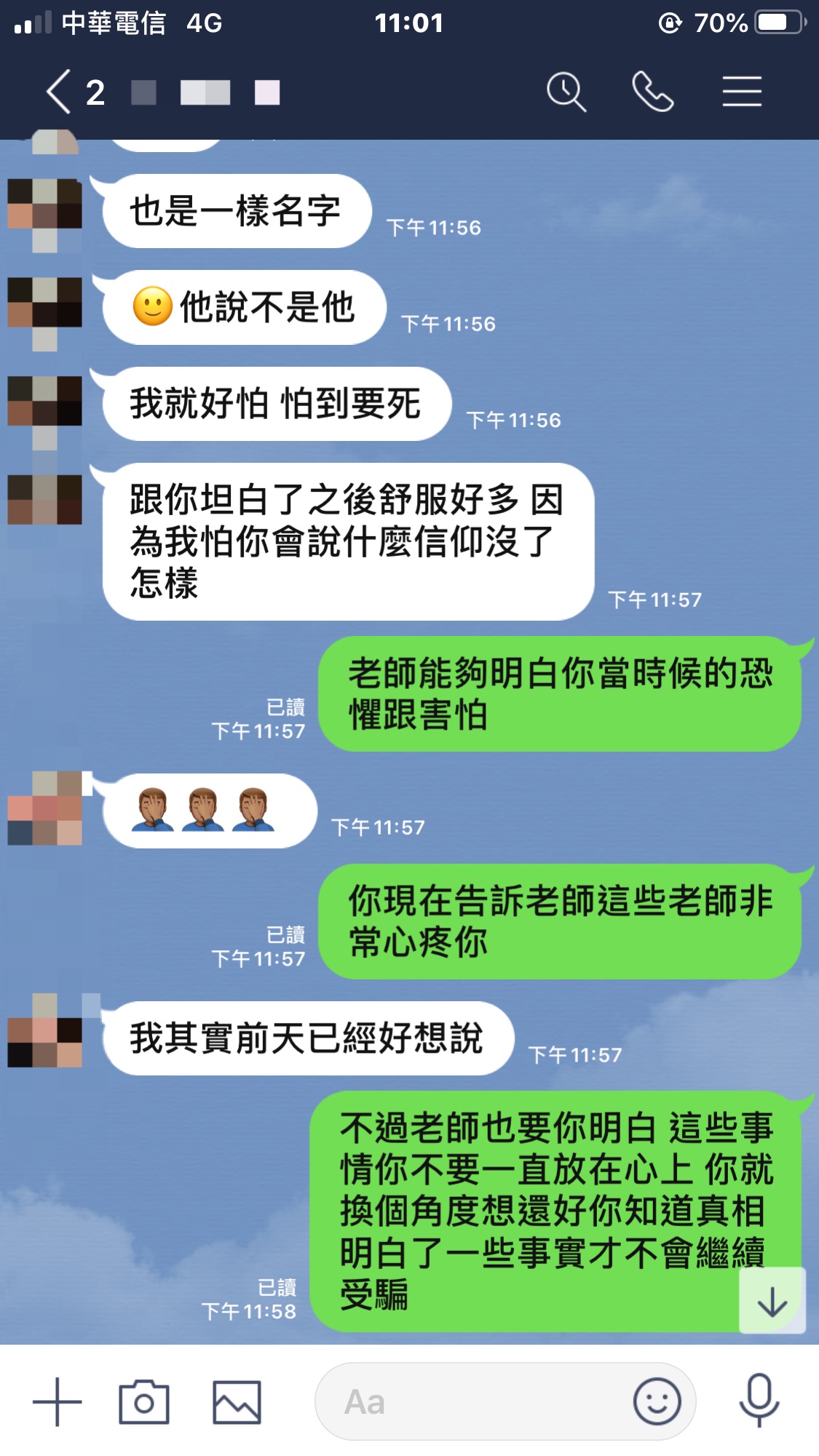This screenshot has height=1456, width=819.
Task: Focus the message input field
Action: coord(473,1401)
